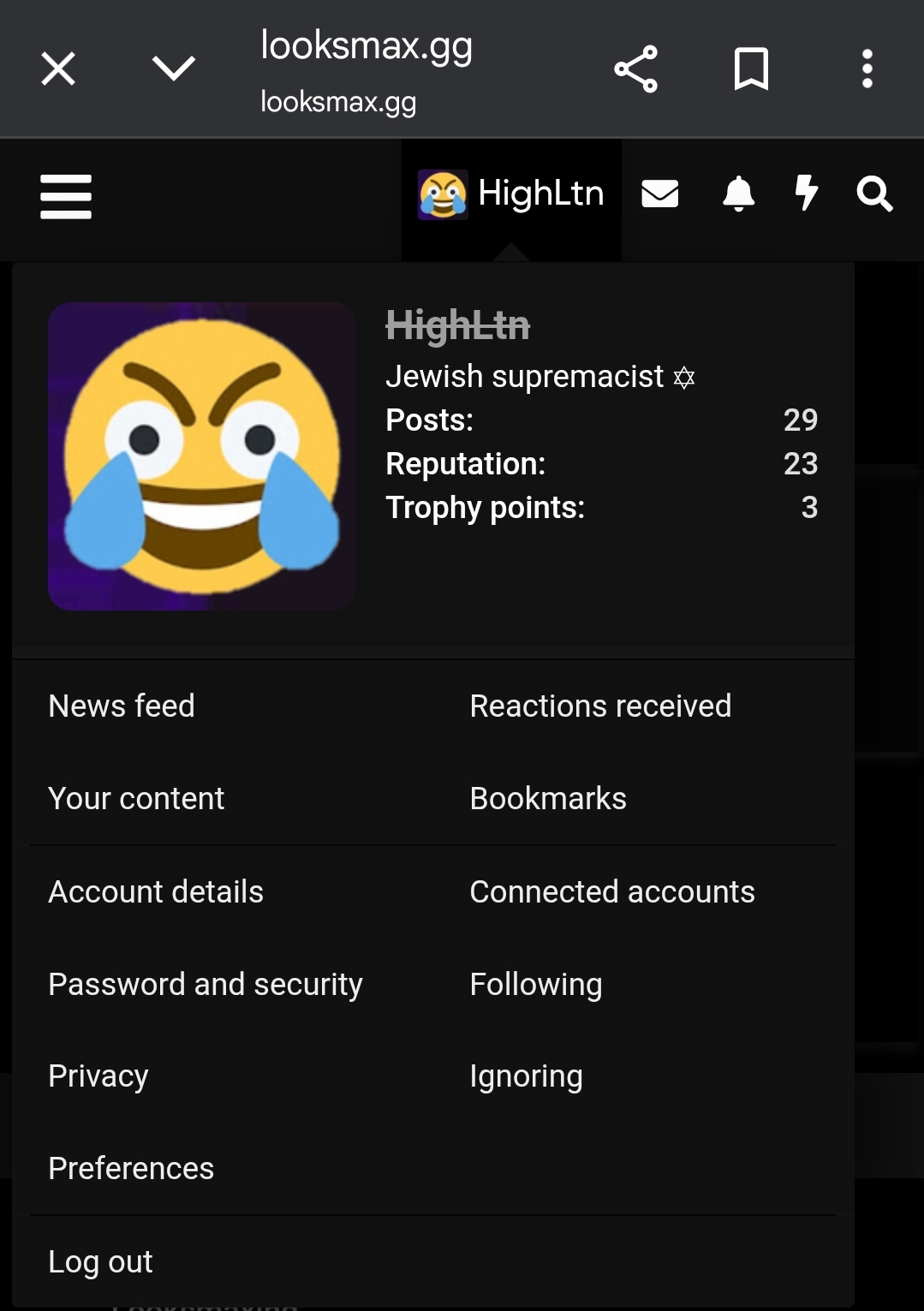This screenshot has height=1311, width=924.
Task: Click the lightning bolt quick-access icon
Action: [x=806, y=194]
